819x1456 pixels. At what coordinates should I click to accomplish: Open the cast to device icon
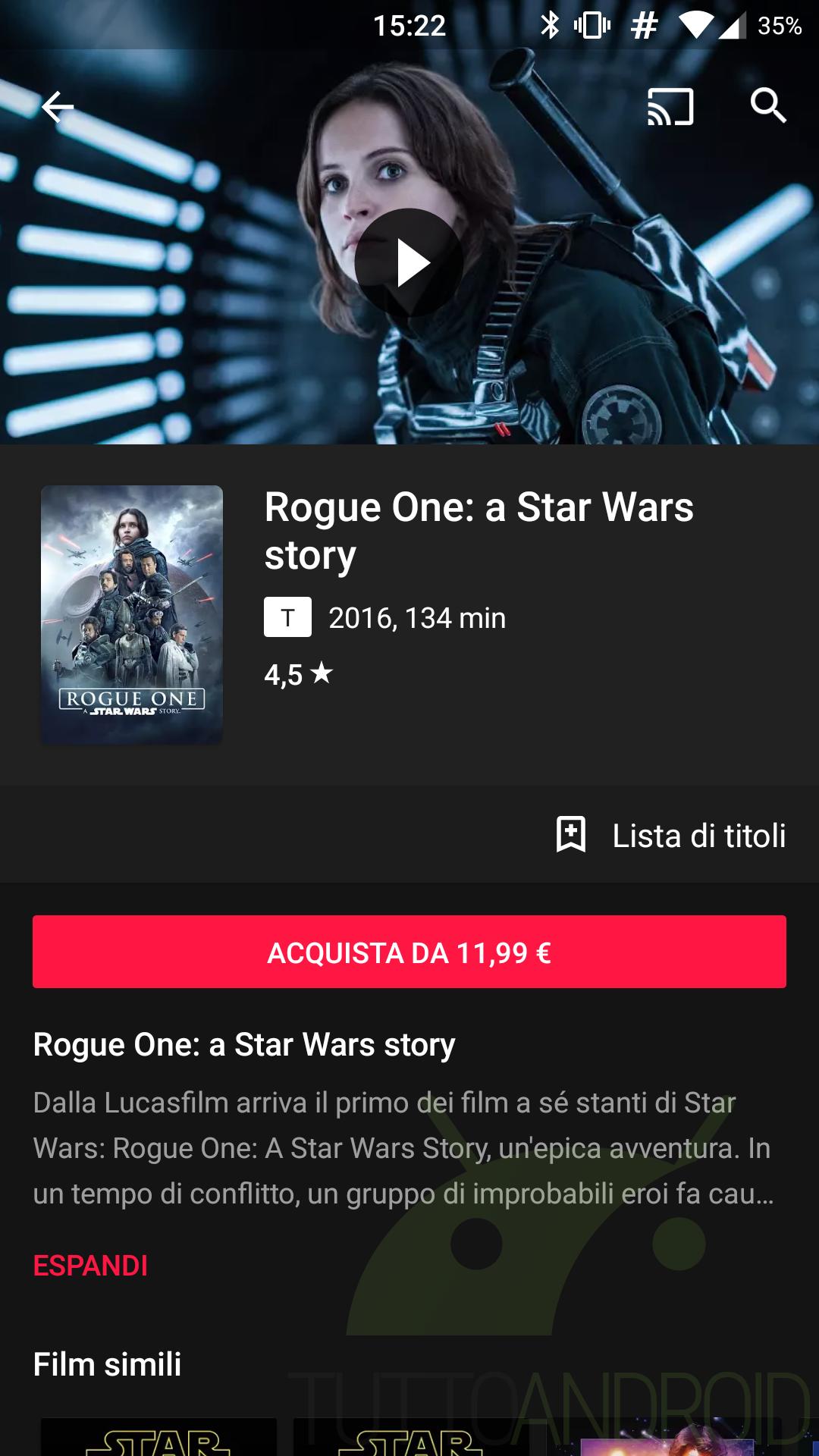tap(670, 107)
